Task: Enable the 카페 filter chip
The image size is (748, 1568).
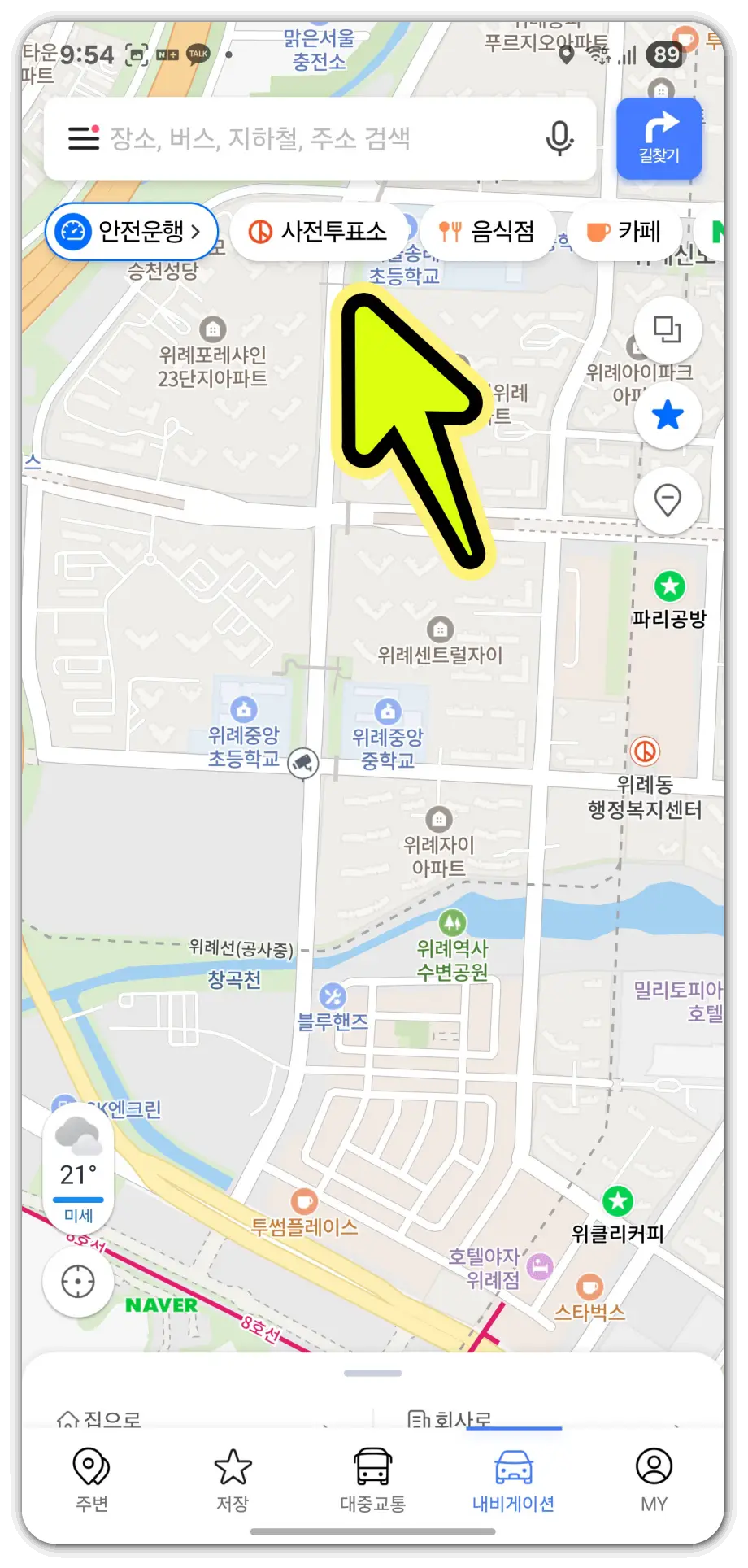Action: click(x=624, y=231)
